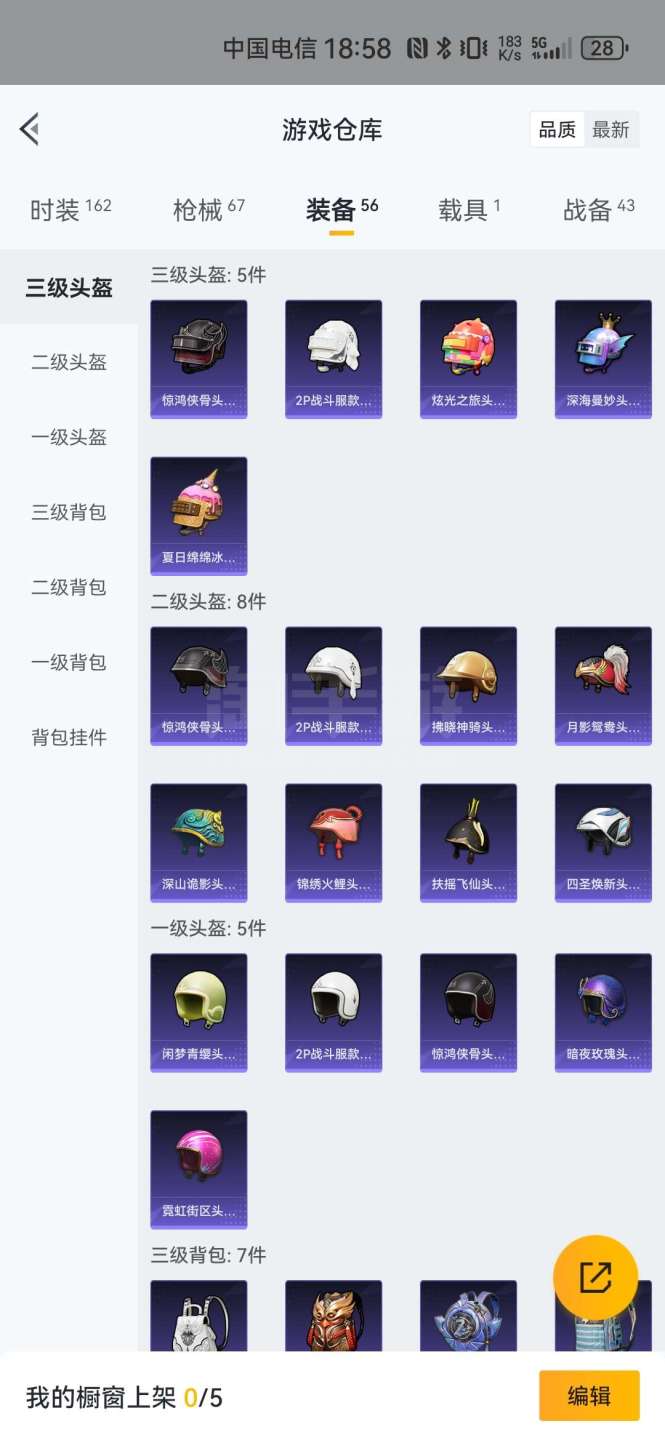Select 一级头盔 in the side menu
The height and width of the screenshot is (1440, 665).
69,437
